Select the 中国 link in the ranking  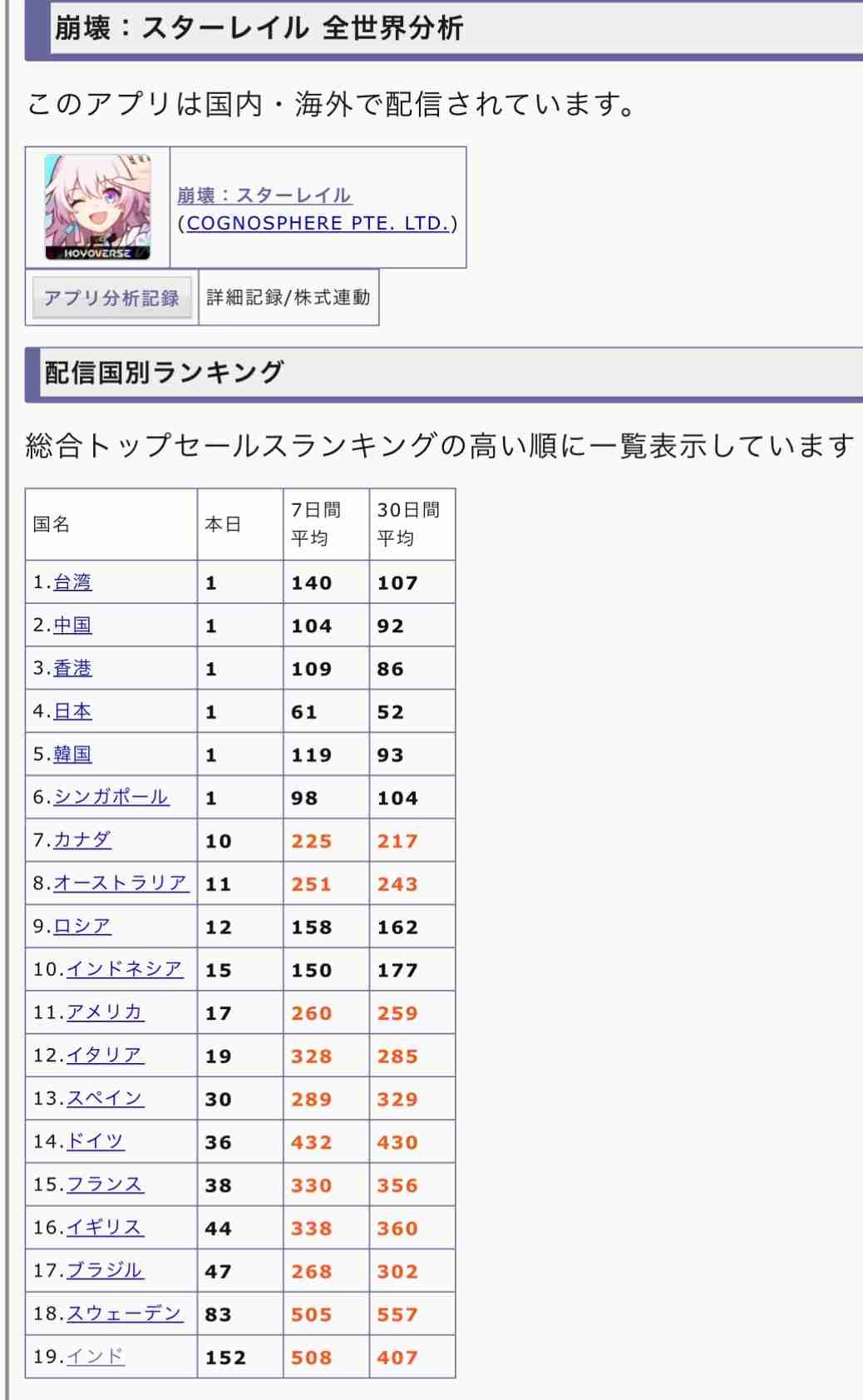click(x=72, y=626)
